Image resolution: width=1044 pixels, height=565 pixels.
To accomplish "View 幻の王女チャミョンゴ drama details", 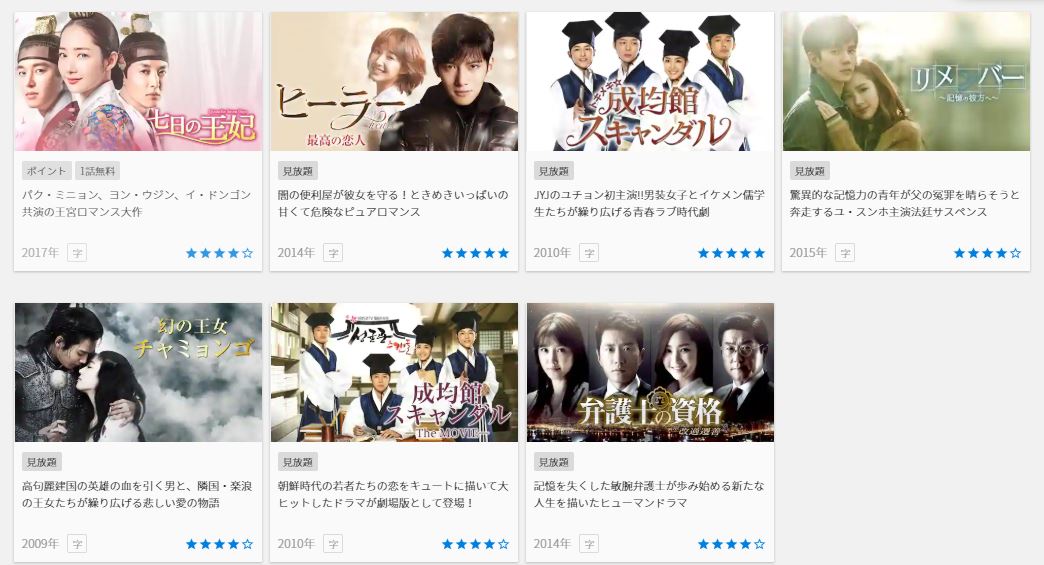I will (x=138, y=372).
